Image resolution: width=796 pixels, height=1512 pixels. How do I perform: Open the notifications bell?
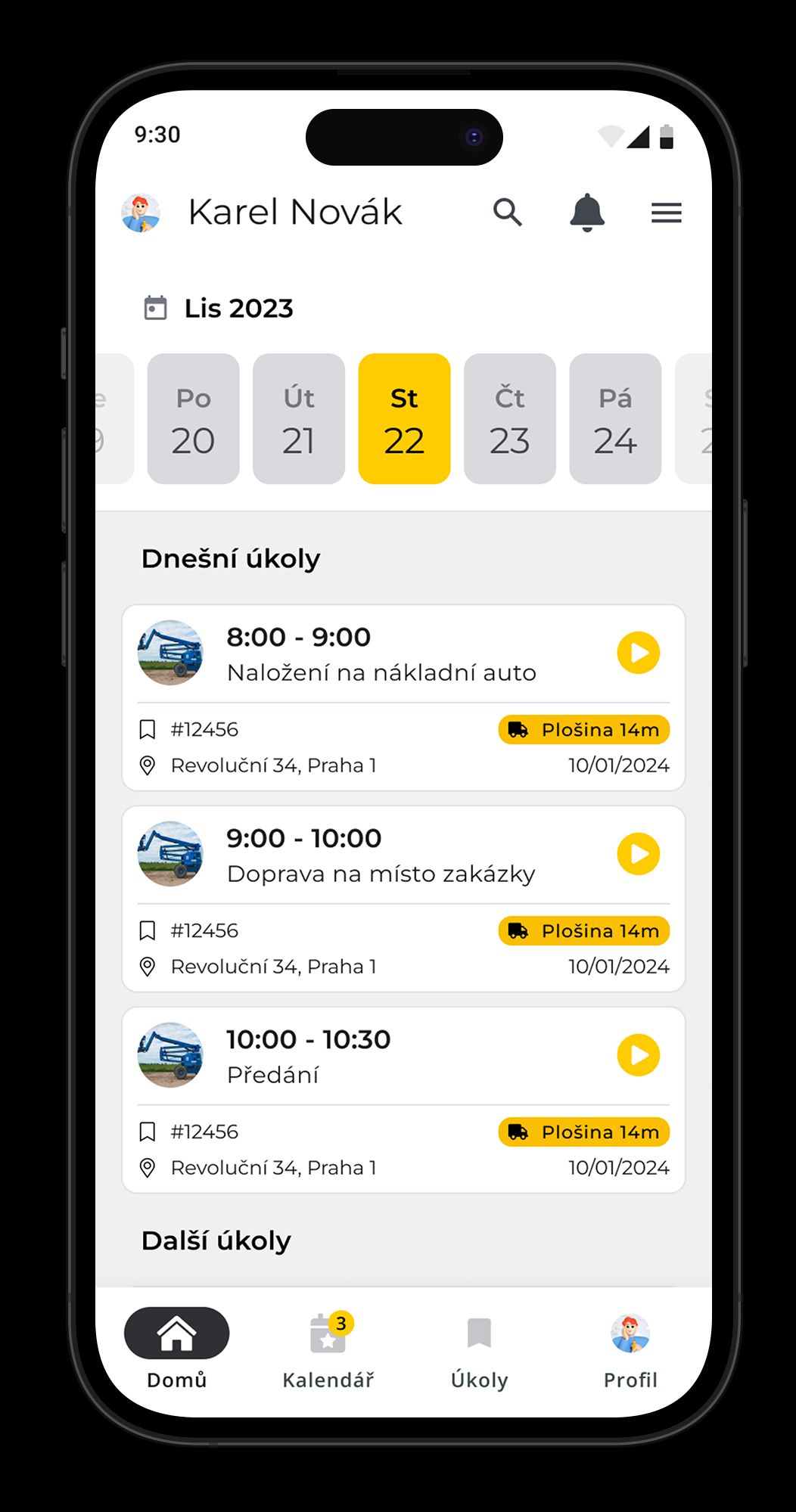click(586, 213)
